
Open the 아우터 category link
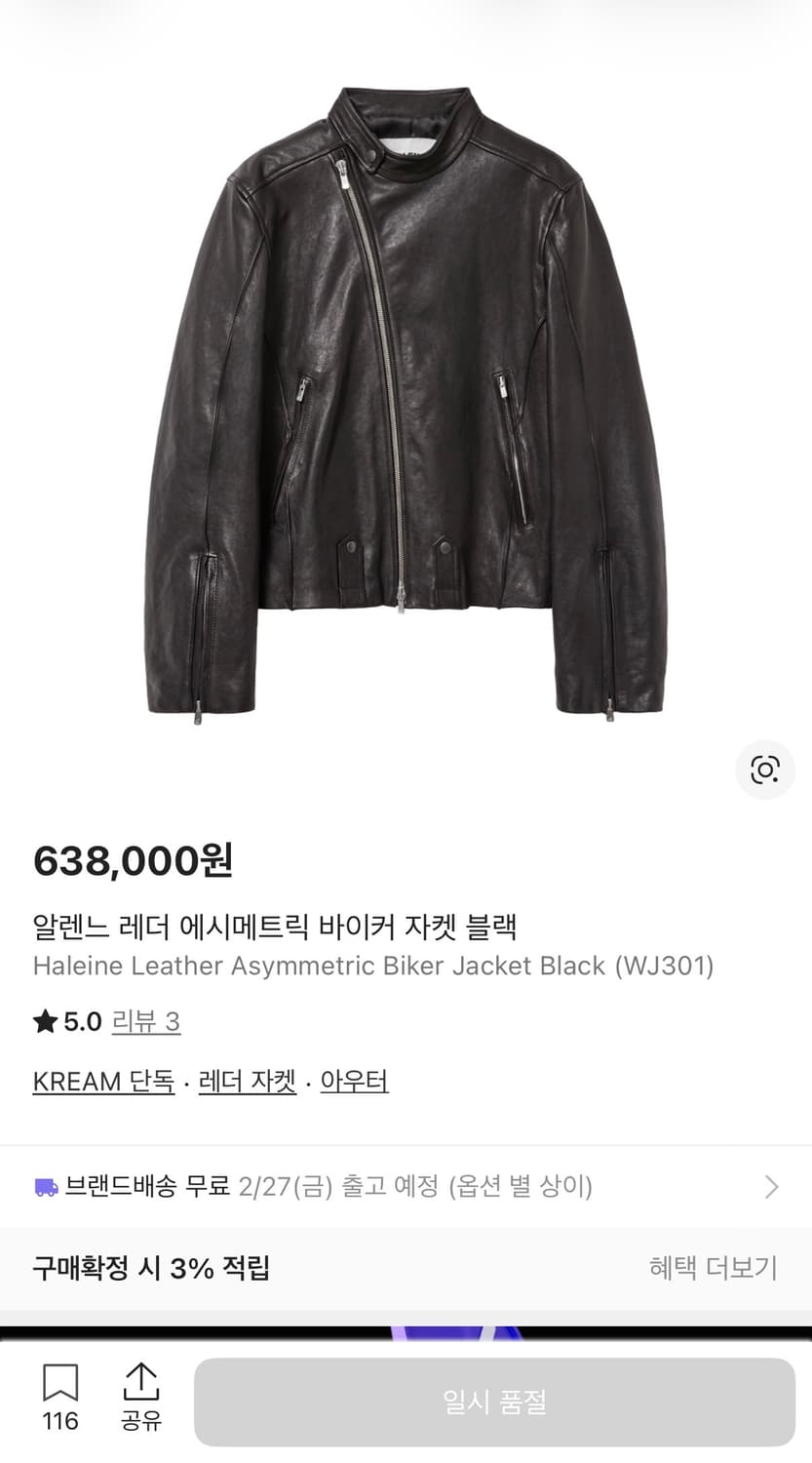(353, 1081)
